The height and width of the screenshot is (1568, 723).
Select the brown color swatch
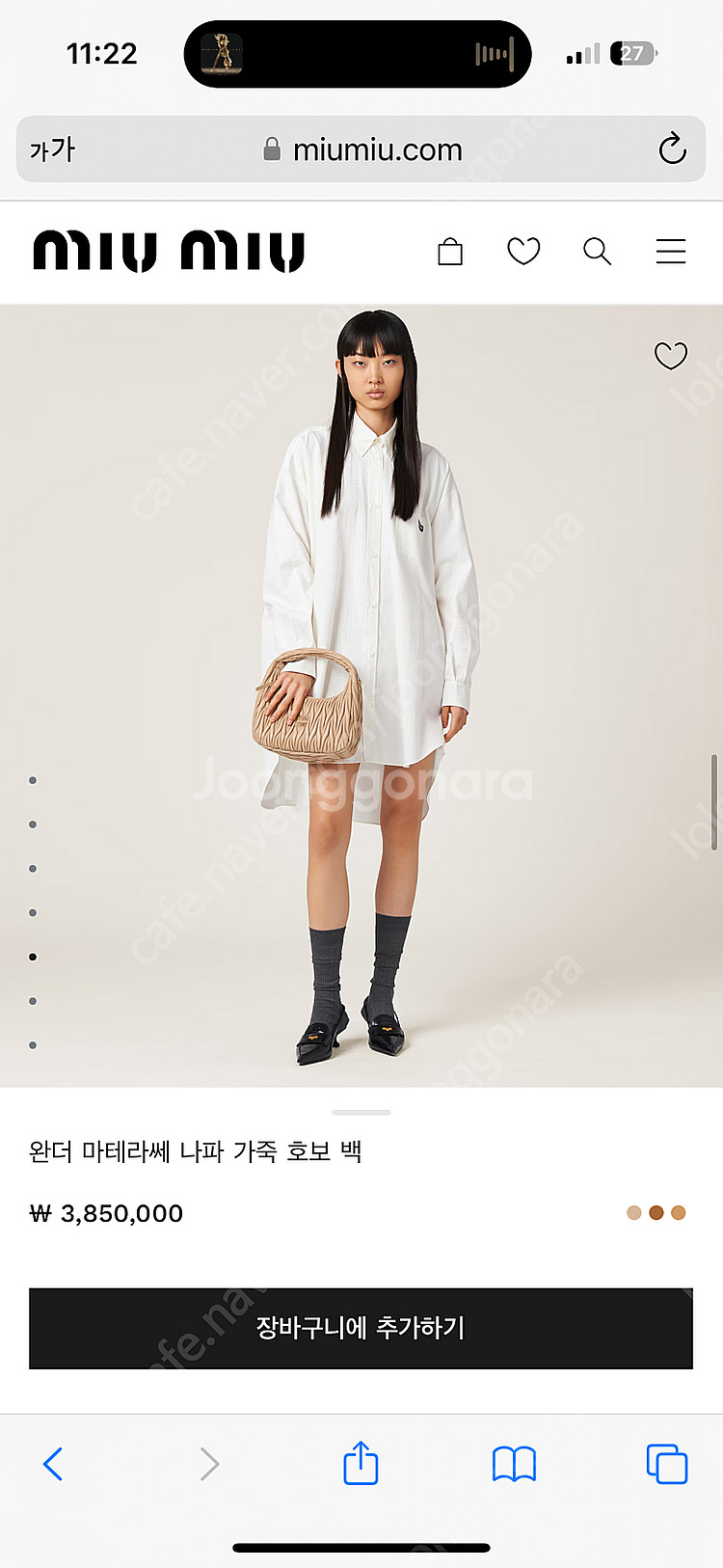[x=656, y=1213]
